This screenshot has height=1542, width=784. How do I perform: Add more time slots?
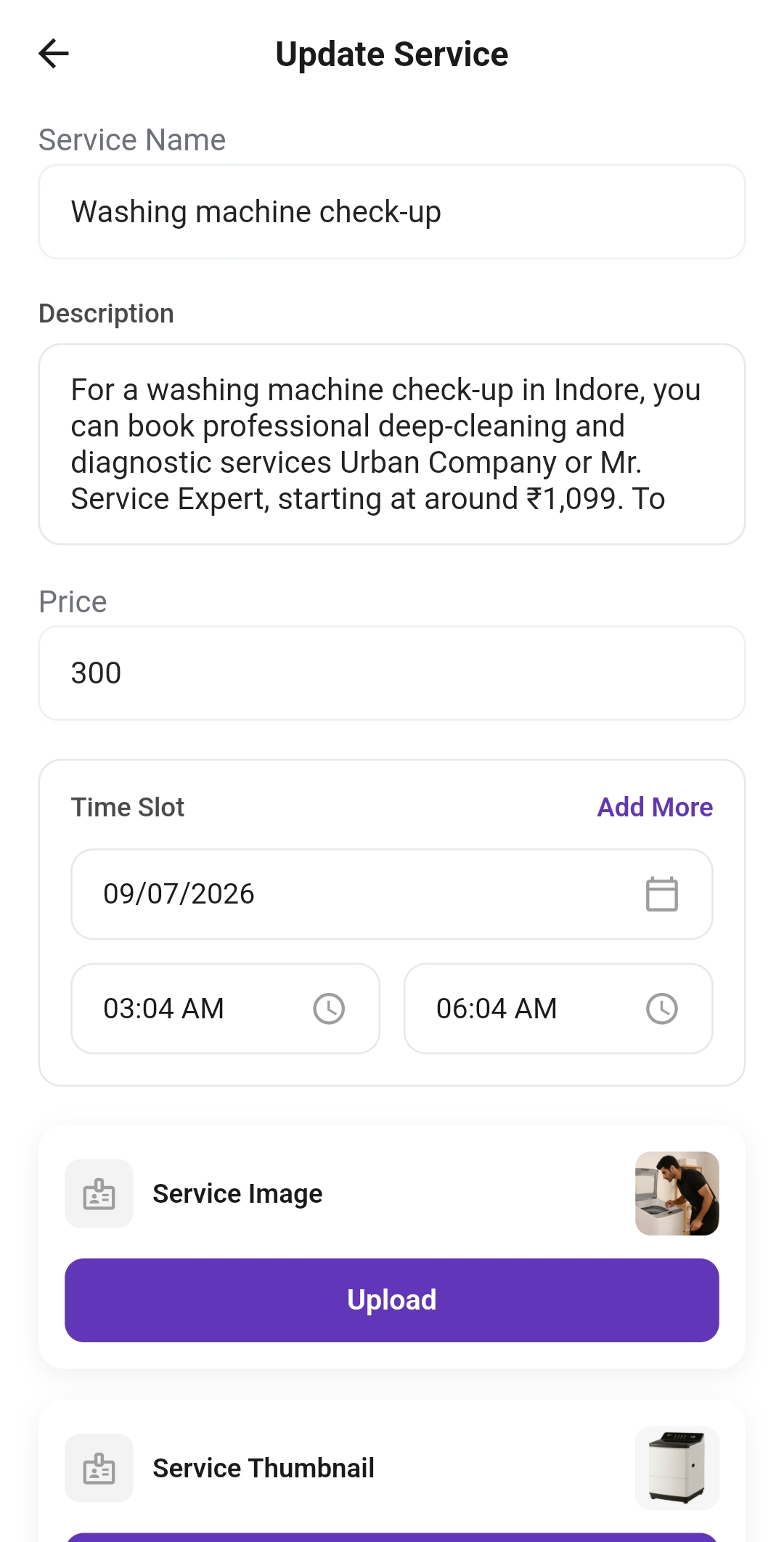[x=655, y=807]
